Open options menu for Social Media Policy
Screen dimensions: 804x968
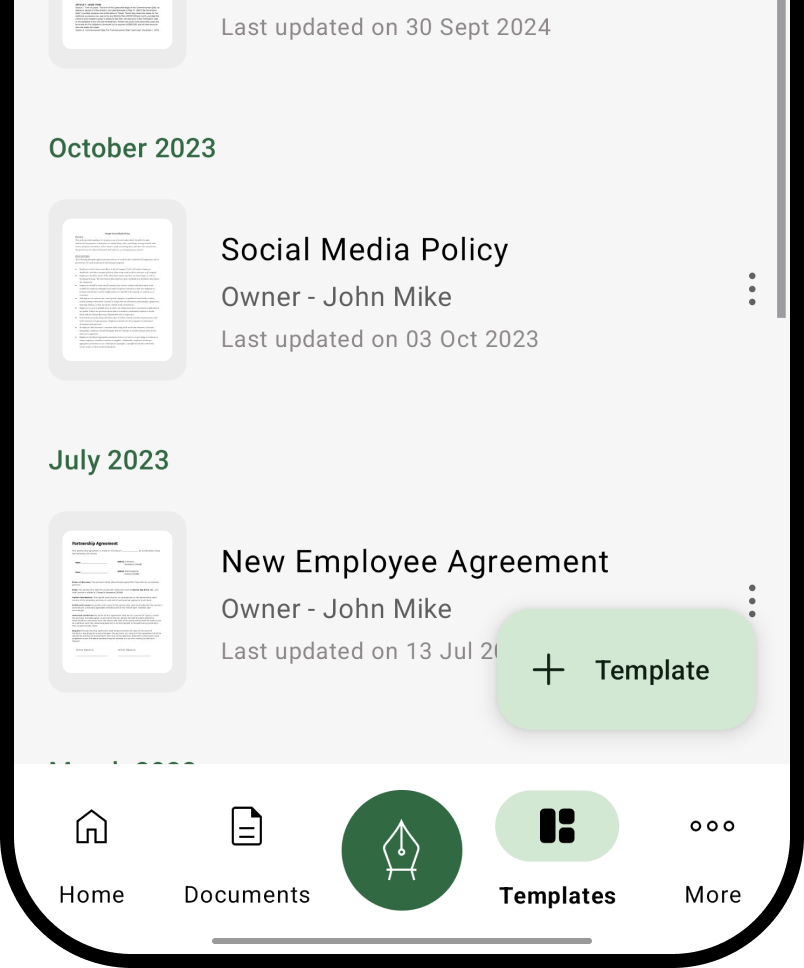(x=751, y=289)
